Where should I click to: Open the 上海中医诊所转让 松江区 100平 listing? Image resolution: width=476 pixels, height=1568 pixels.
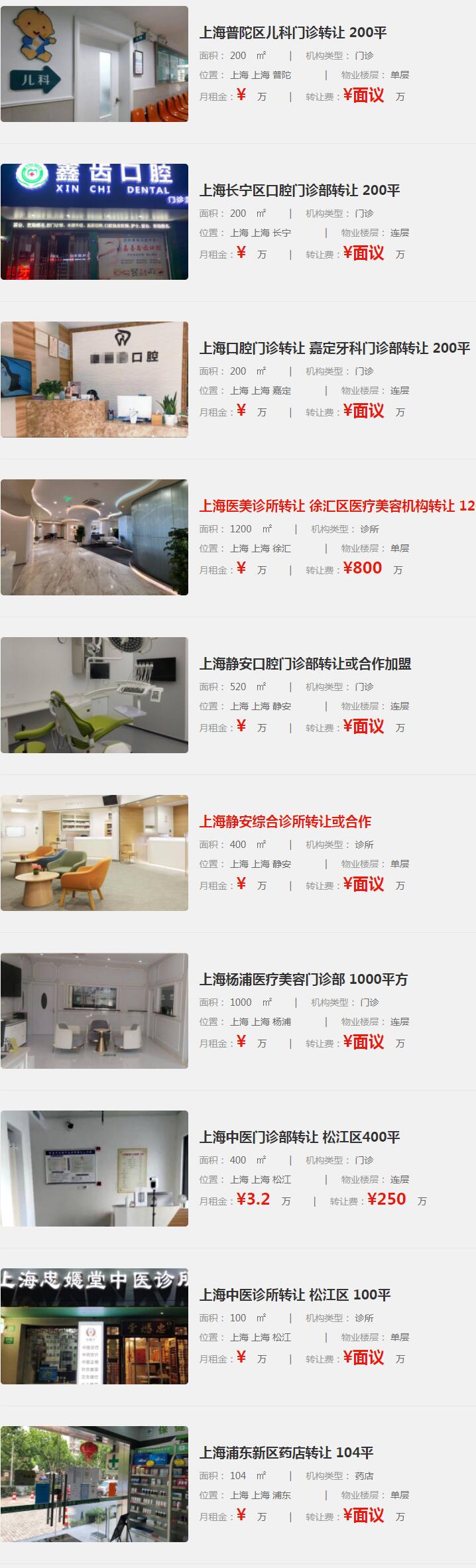point(295,1295)
